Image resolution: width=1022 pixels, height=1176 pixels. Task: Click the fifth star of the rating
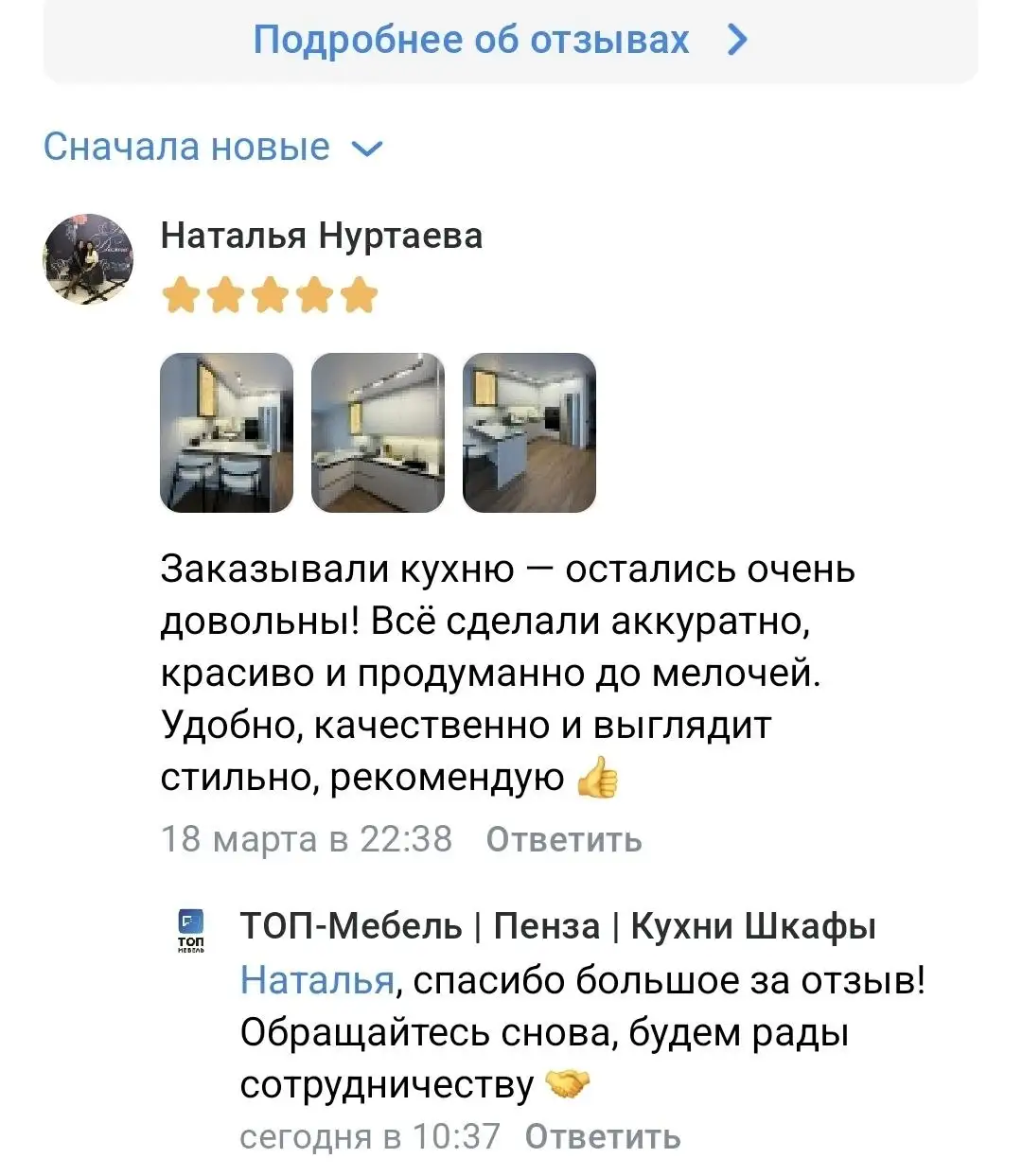[x=357, y=296]
